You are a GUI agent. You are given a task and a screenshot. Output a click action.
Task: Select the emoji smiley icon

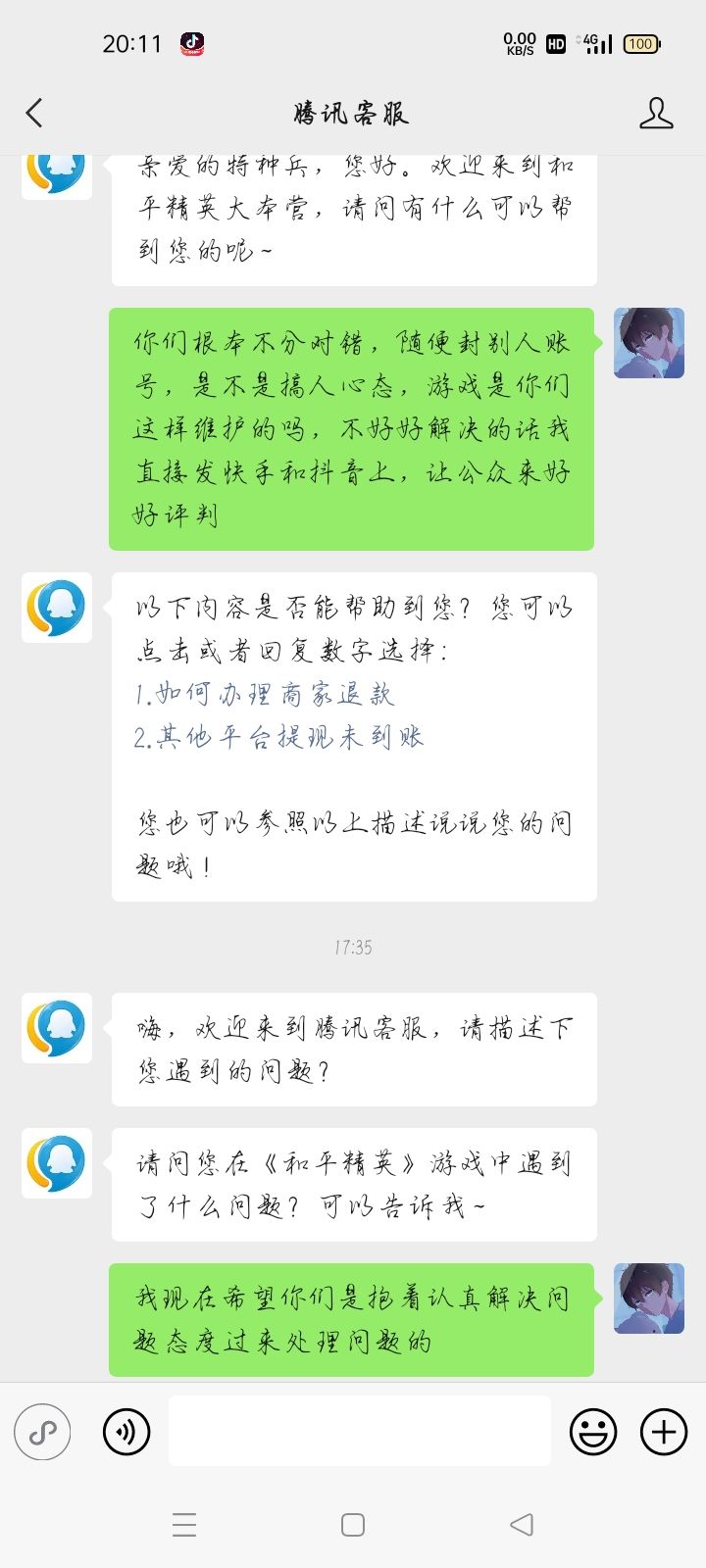tap(592, 1431)
